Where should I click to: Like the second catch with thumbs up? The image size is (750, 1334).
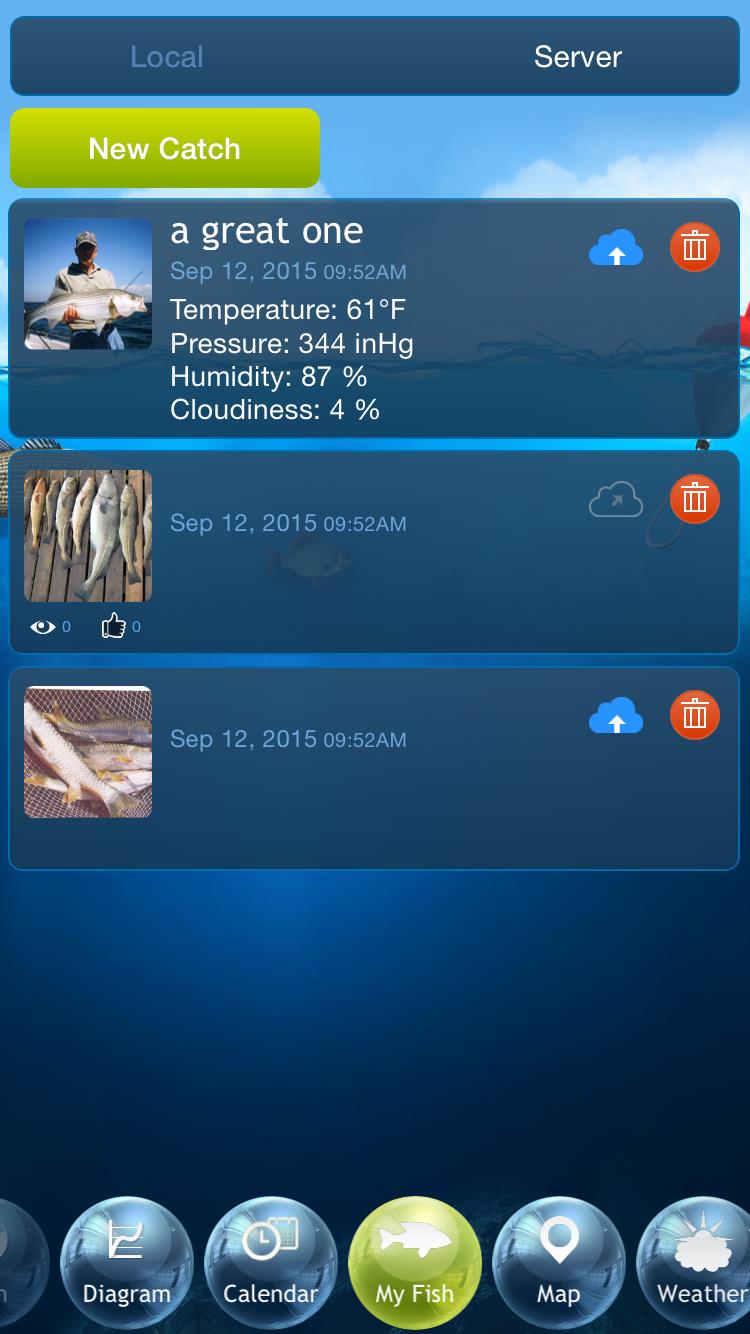click(114, 627)
